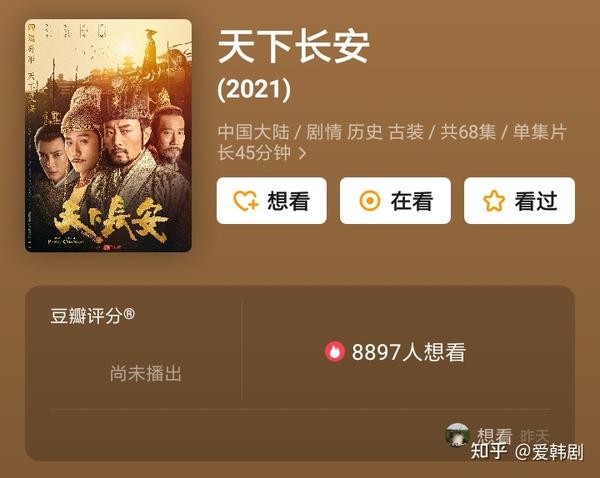Select the 在看 button
The height and width of the screenshot is (478, 600).
pyautogui.click(x=395, y=201)
